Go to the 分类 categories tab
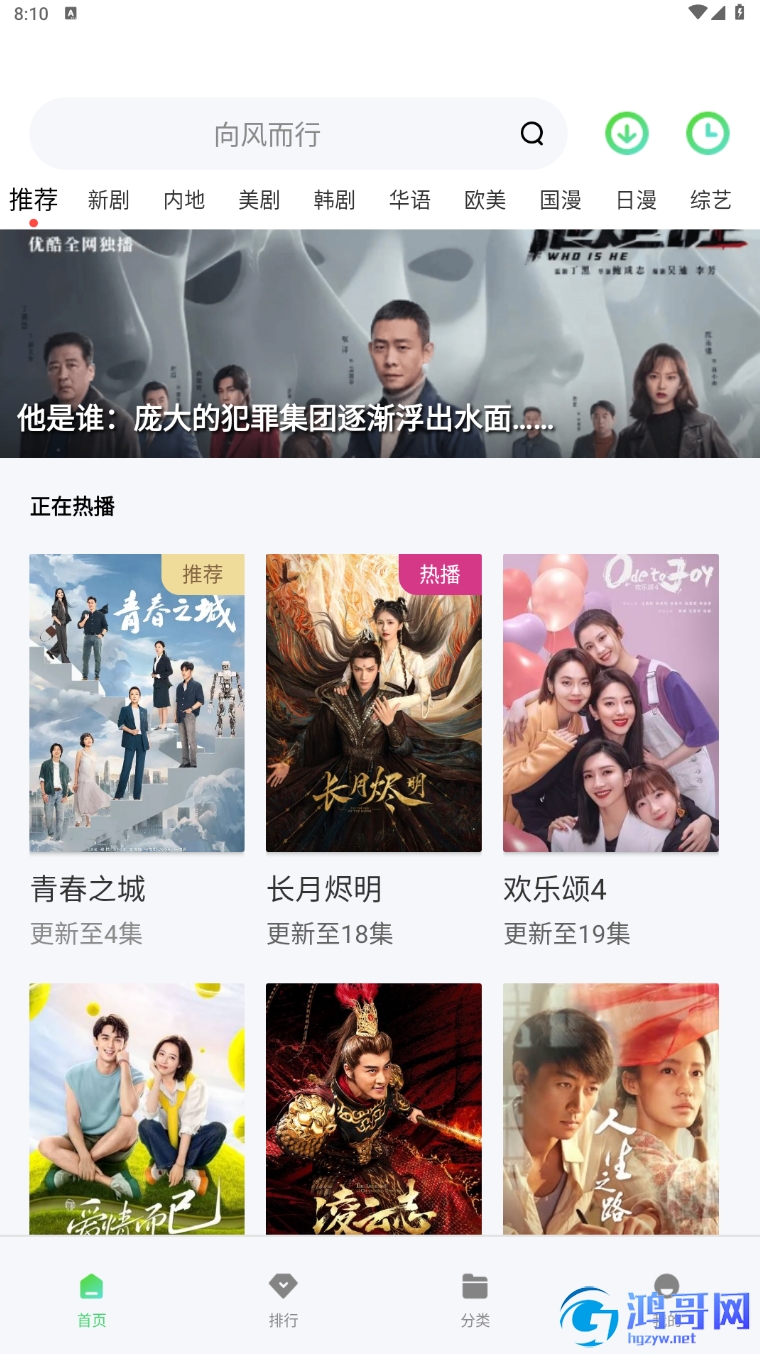The height and width of the screenshot is (1354, 760). (x=475, y=1300)
